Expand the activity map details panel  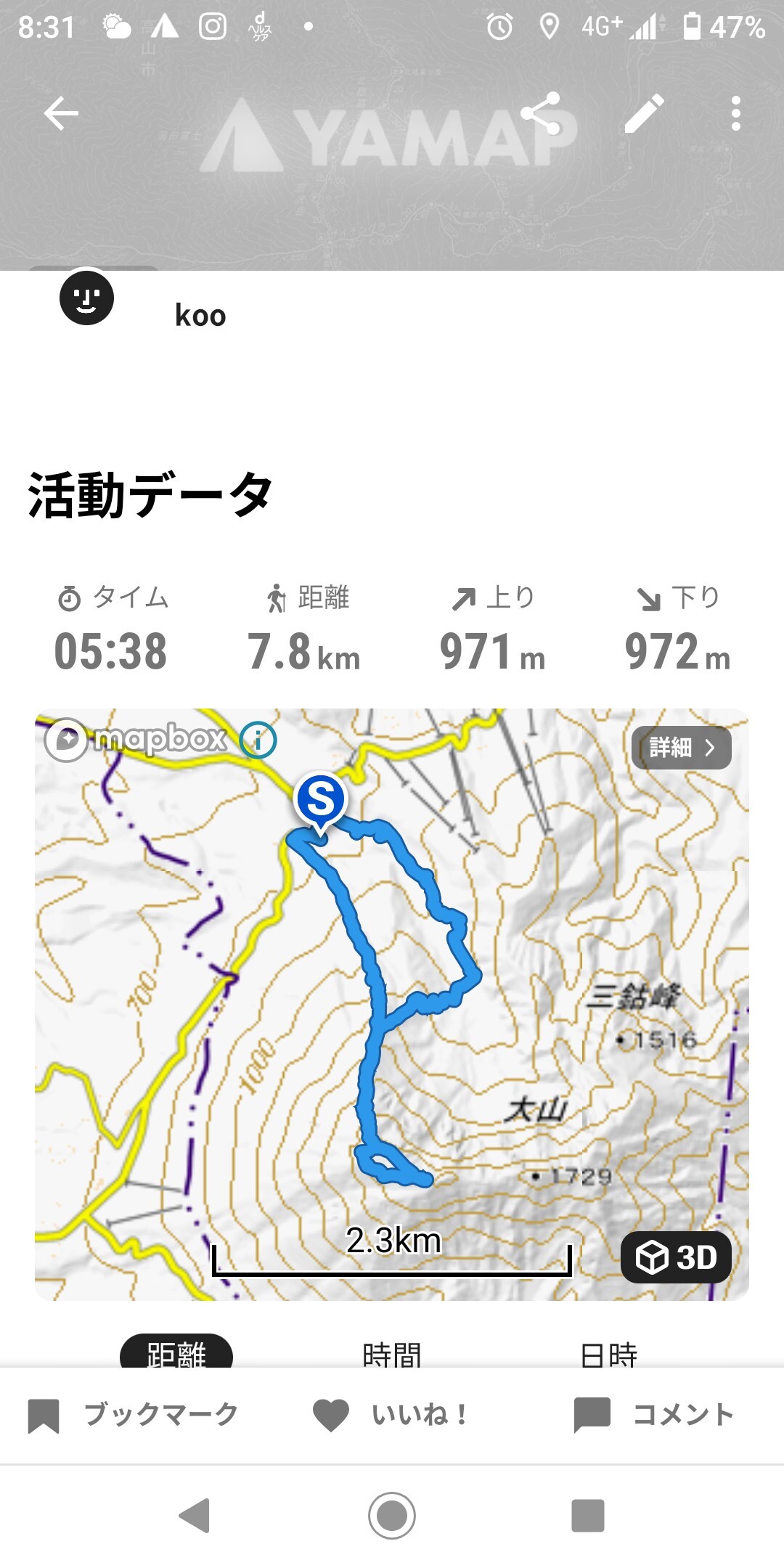[x=681, y=746]
